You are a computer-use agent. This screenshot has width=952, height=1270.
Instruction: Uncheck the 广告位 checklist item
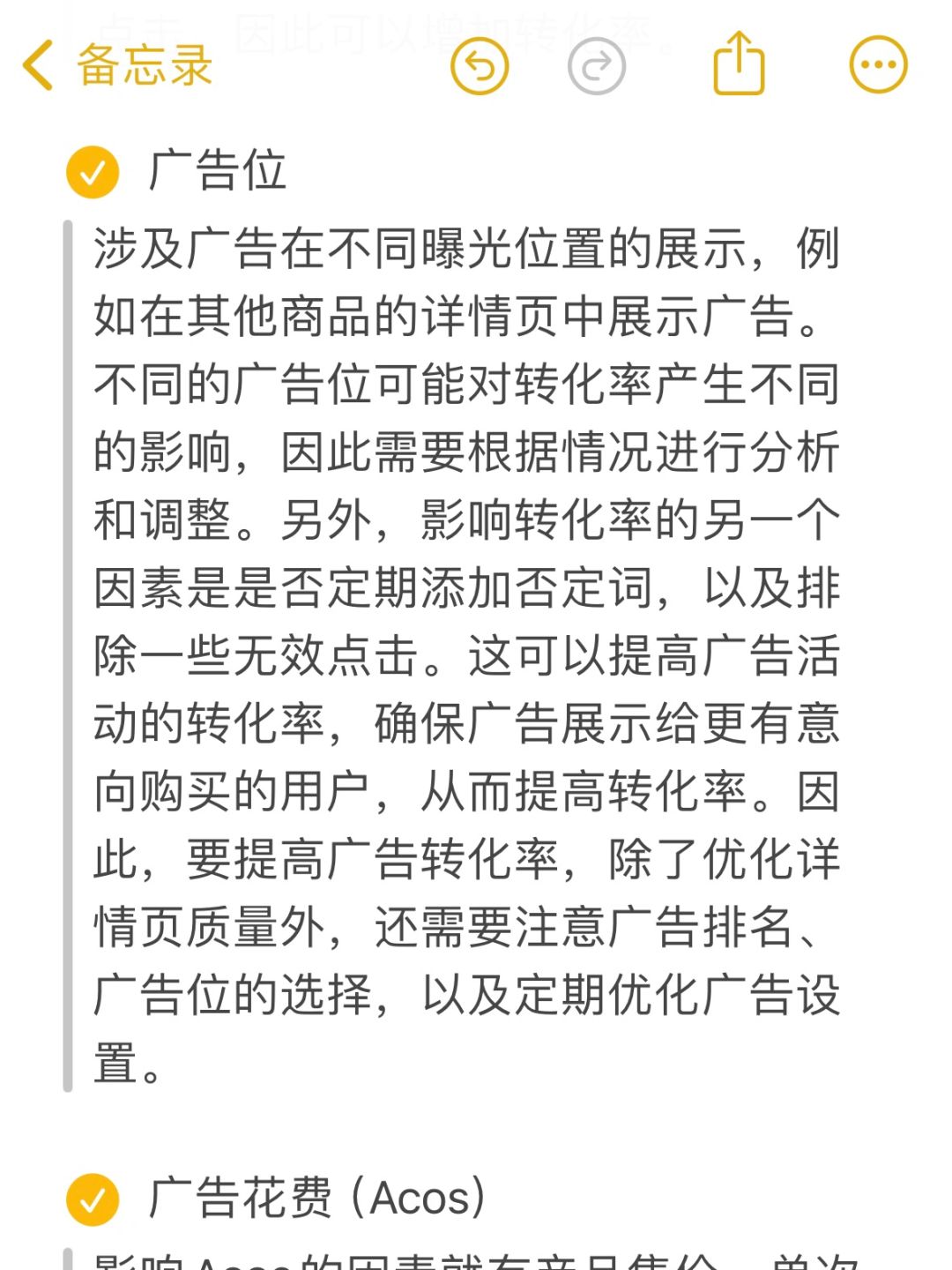93,172
